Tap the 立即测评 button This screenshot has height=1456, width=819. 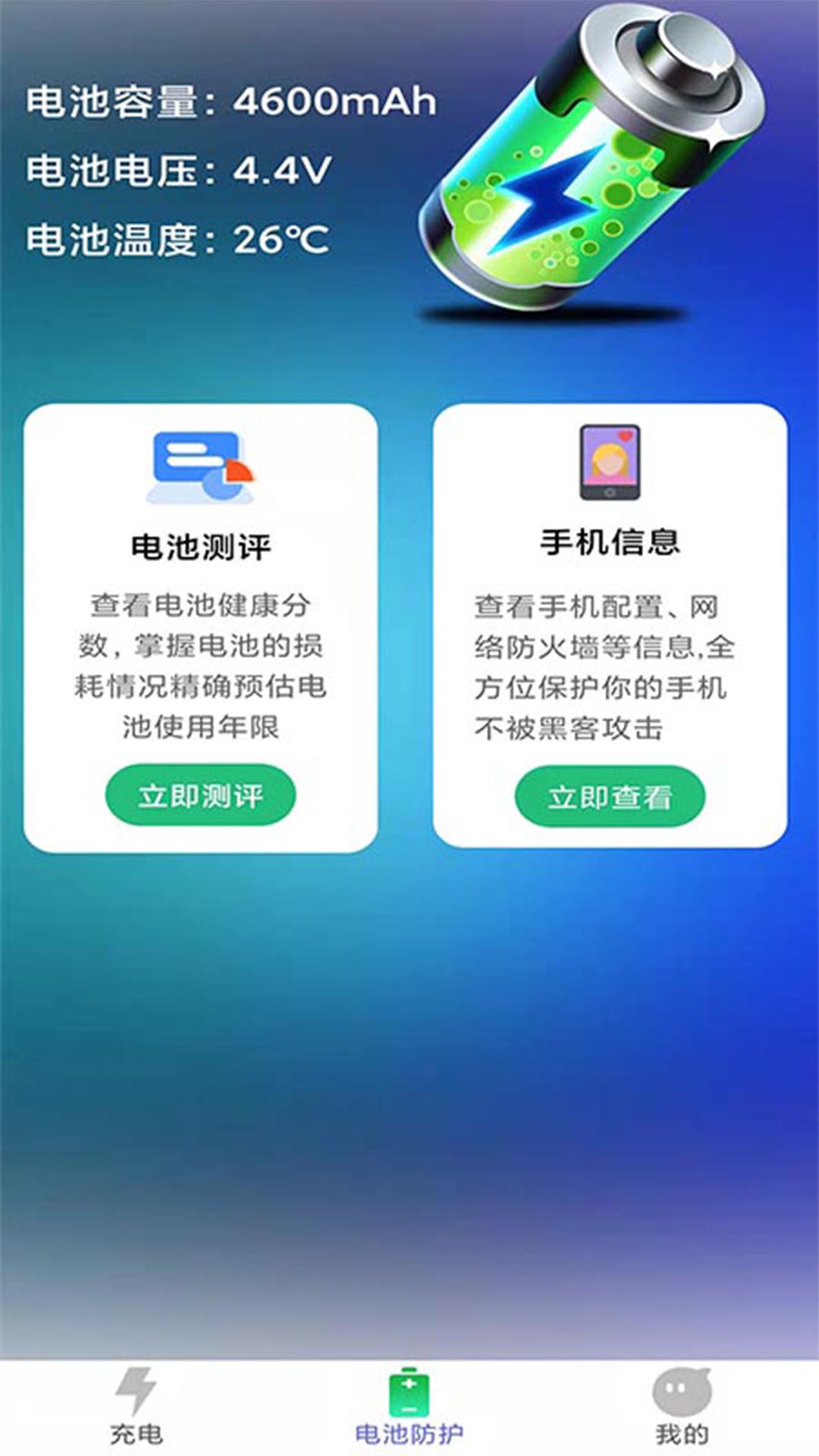(200, 795)
